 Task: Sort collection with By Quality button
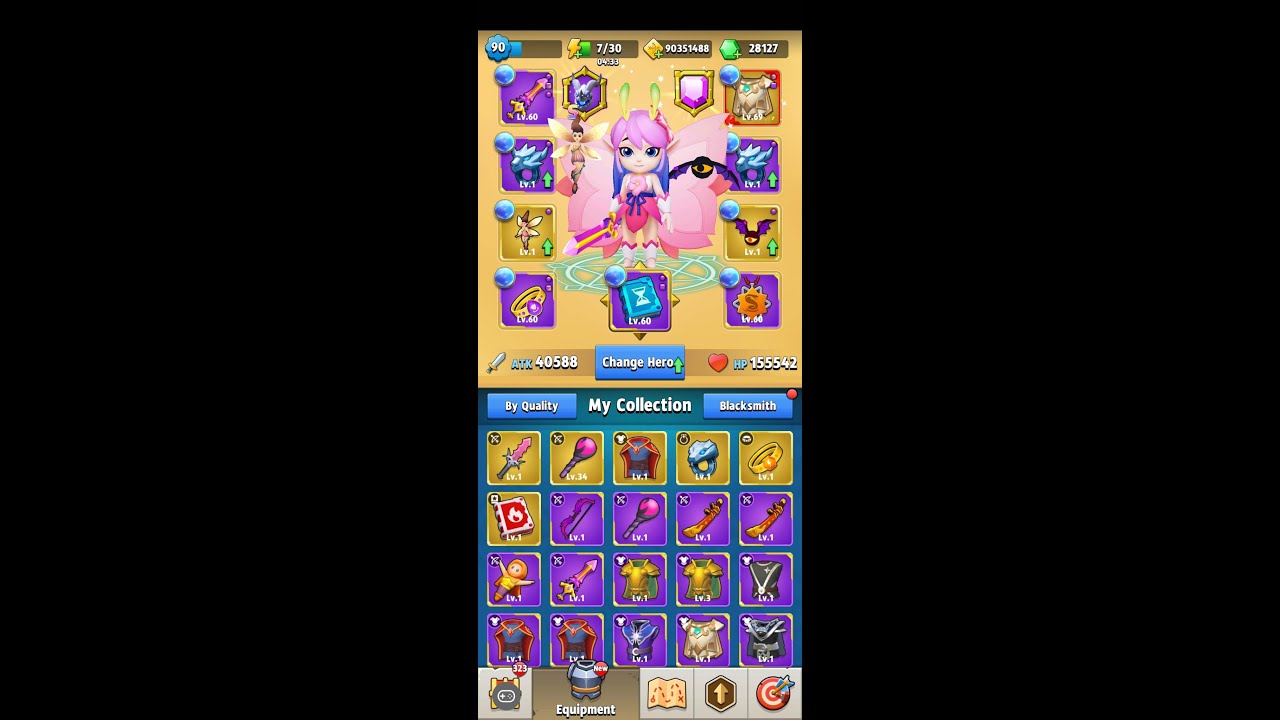(531, 406)
